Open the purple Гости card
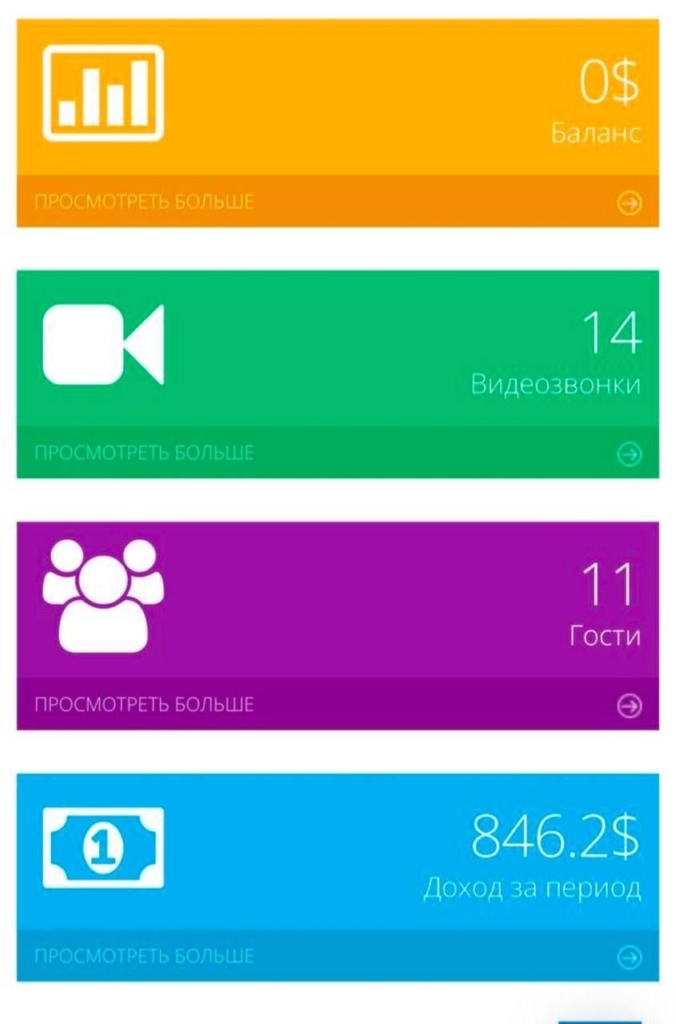This screenshot has height=1024, width=676. [337, 600]
